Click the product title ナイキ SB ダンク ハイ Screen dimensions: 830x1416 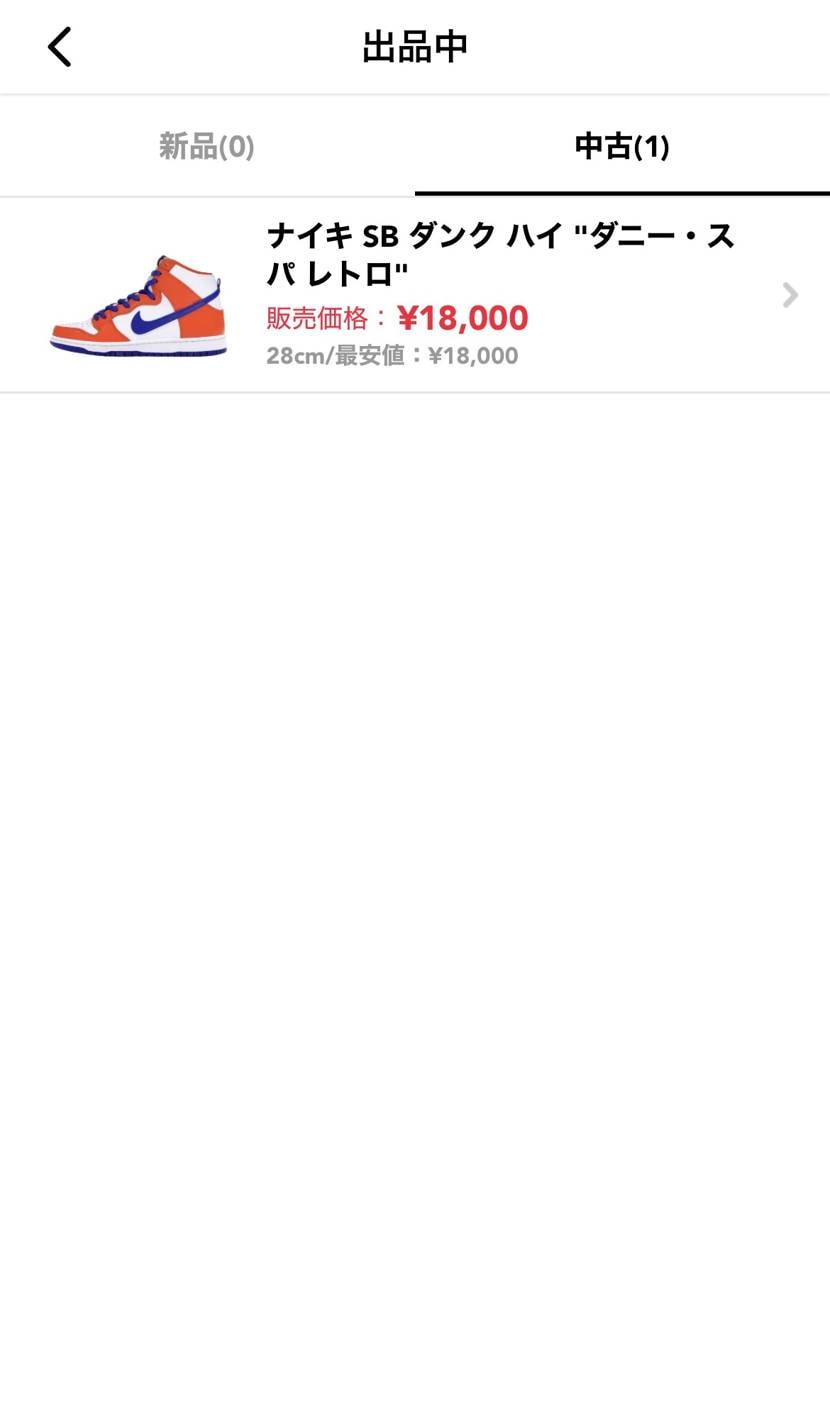pyautogui.click(x=498, y=255)
